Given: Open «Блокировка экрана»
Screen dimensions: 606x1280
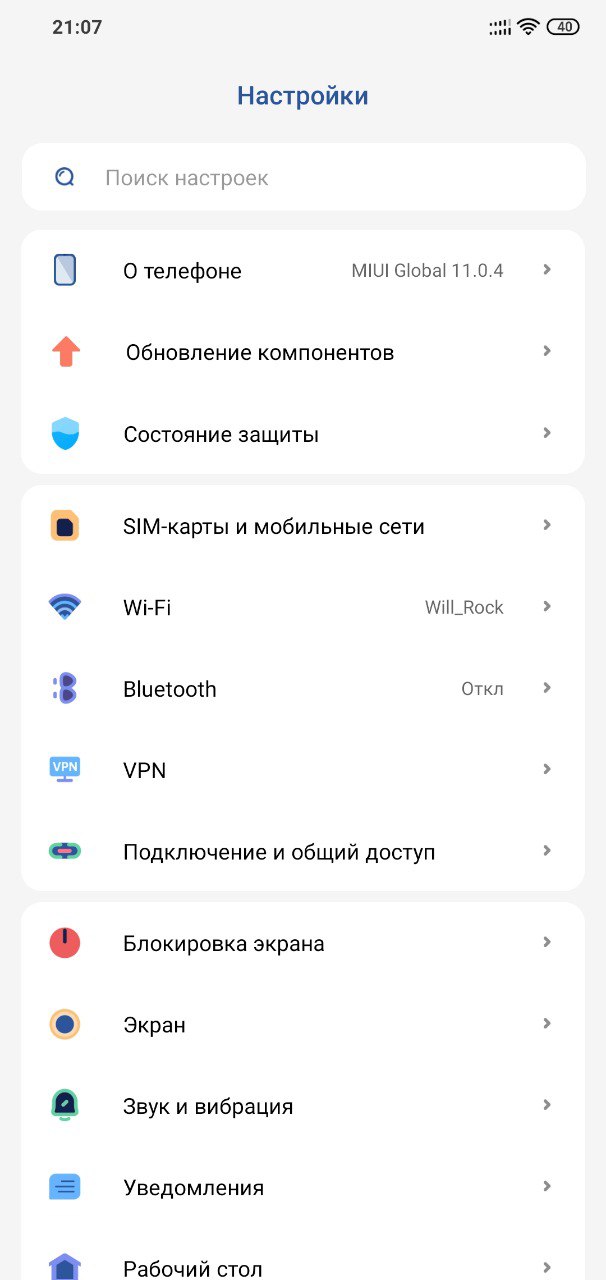Looking at the screenshot, I should (303, 944).
